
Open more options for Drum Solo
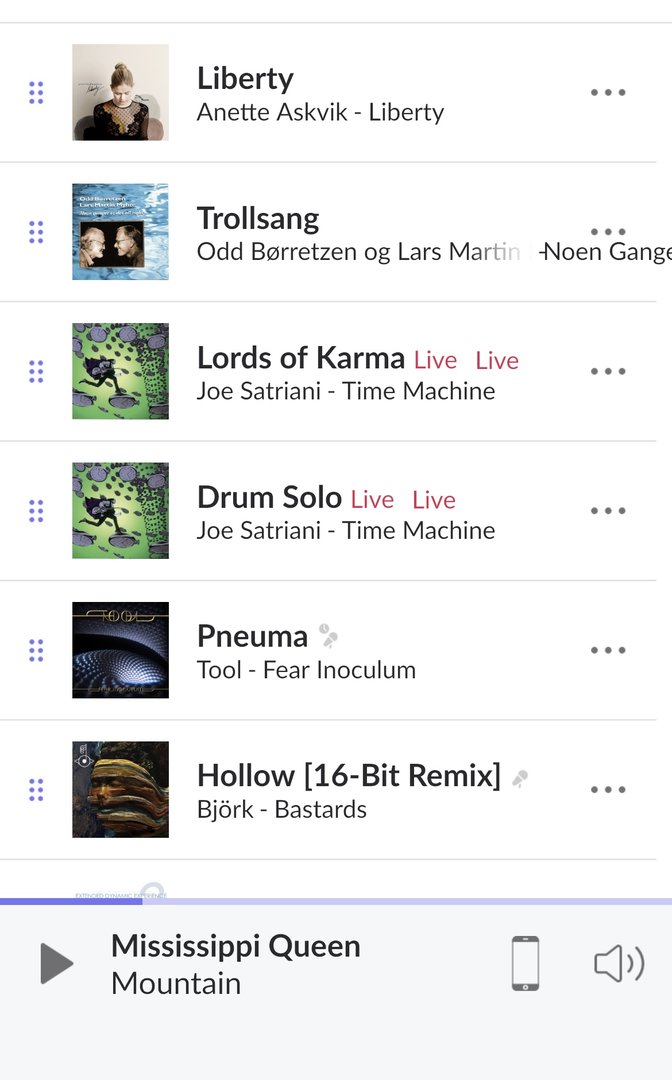[607, 510]
